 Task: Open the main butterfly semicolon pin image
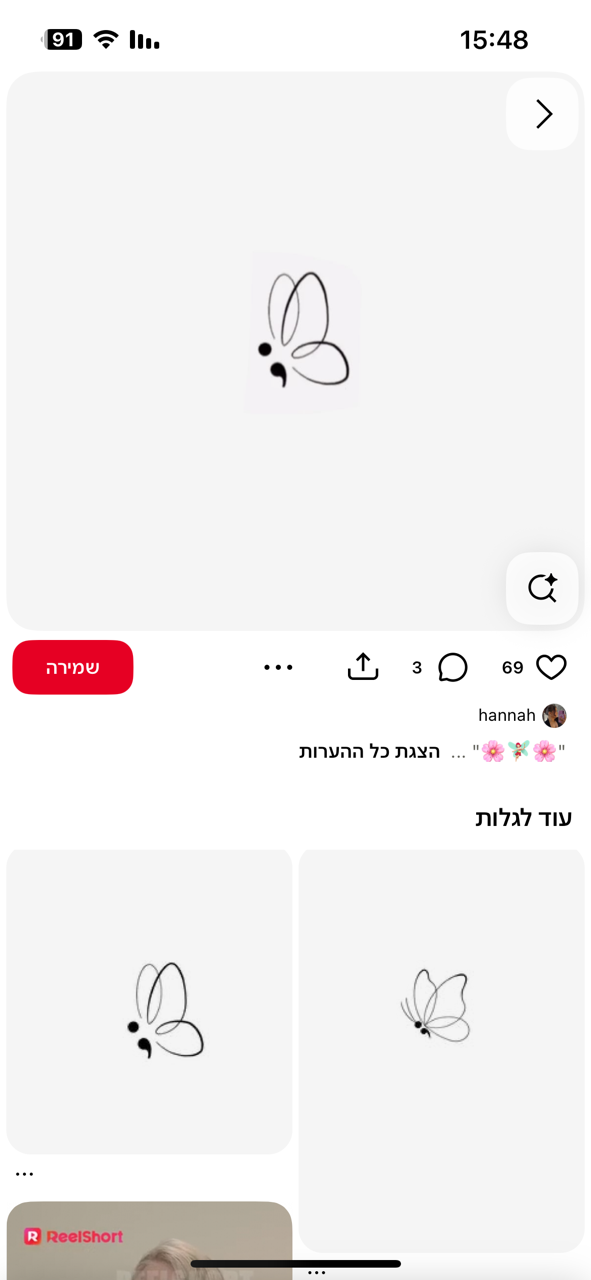pyautogui.click(x=296, y=351)
